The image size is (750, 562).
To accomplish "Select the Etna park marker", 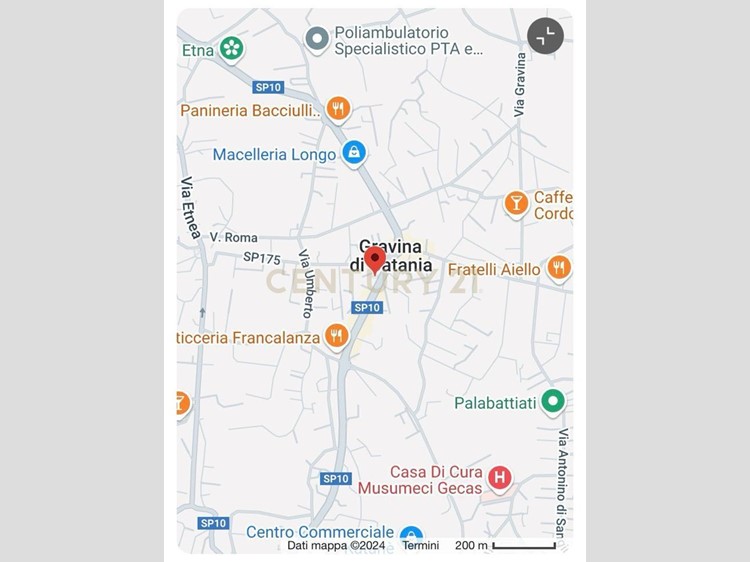I will (x=232, y=47).
